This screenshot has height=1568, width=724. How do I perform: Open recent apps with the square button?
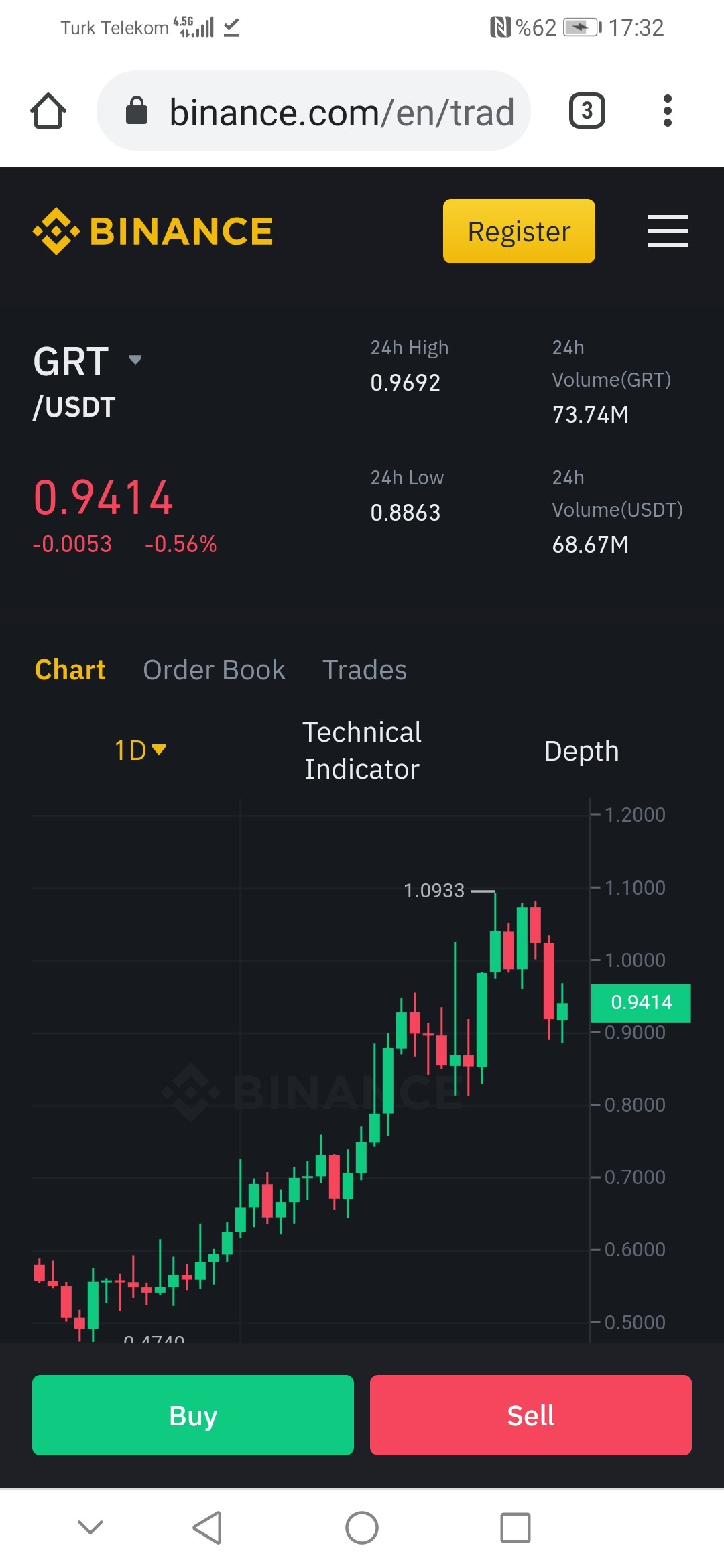[516, 1528]
